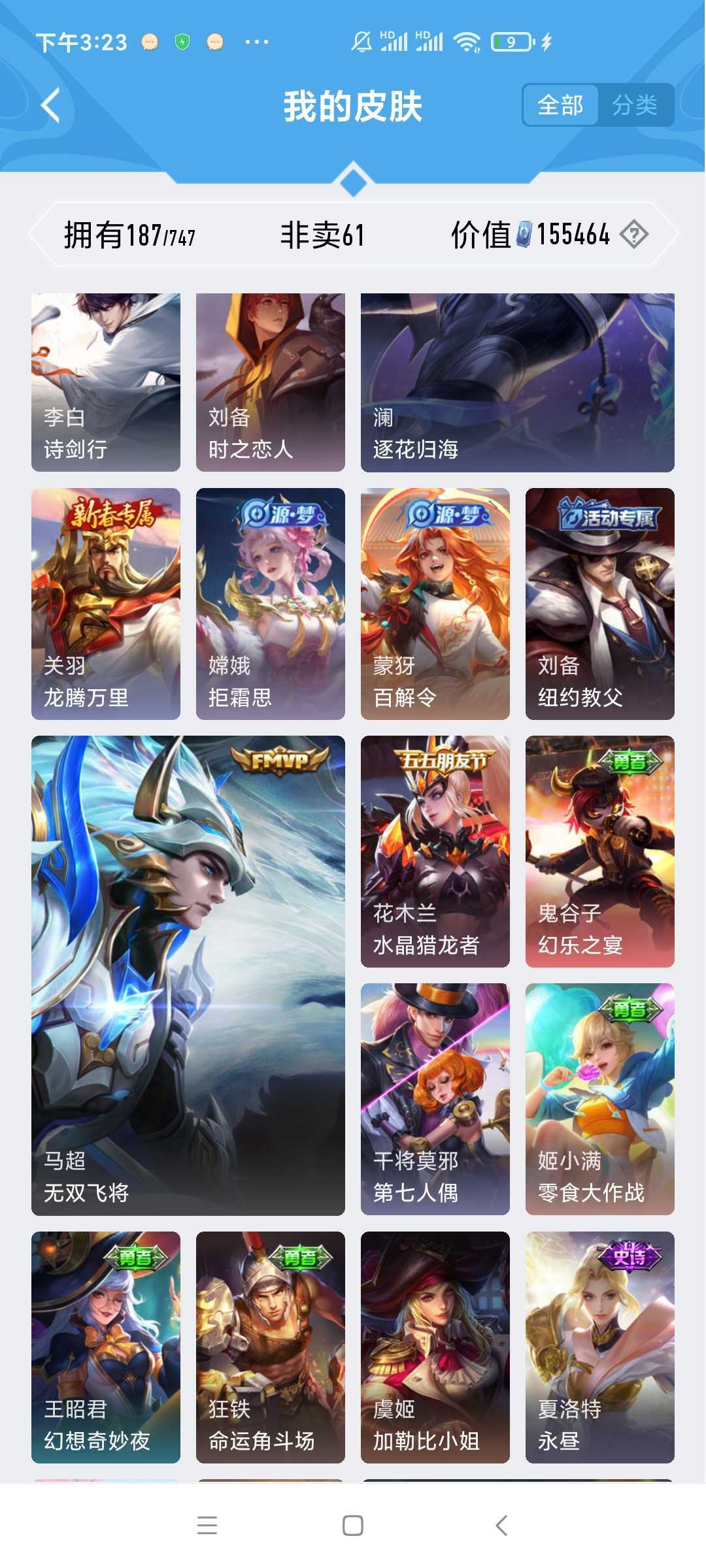Select the 全部 tab
Viewport: 706px width, 1568px height.
click(560, 105)
